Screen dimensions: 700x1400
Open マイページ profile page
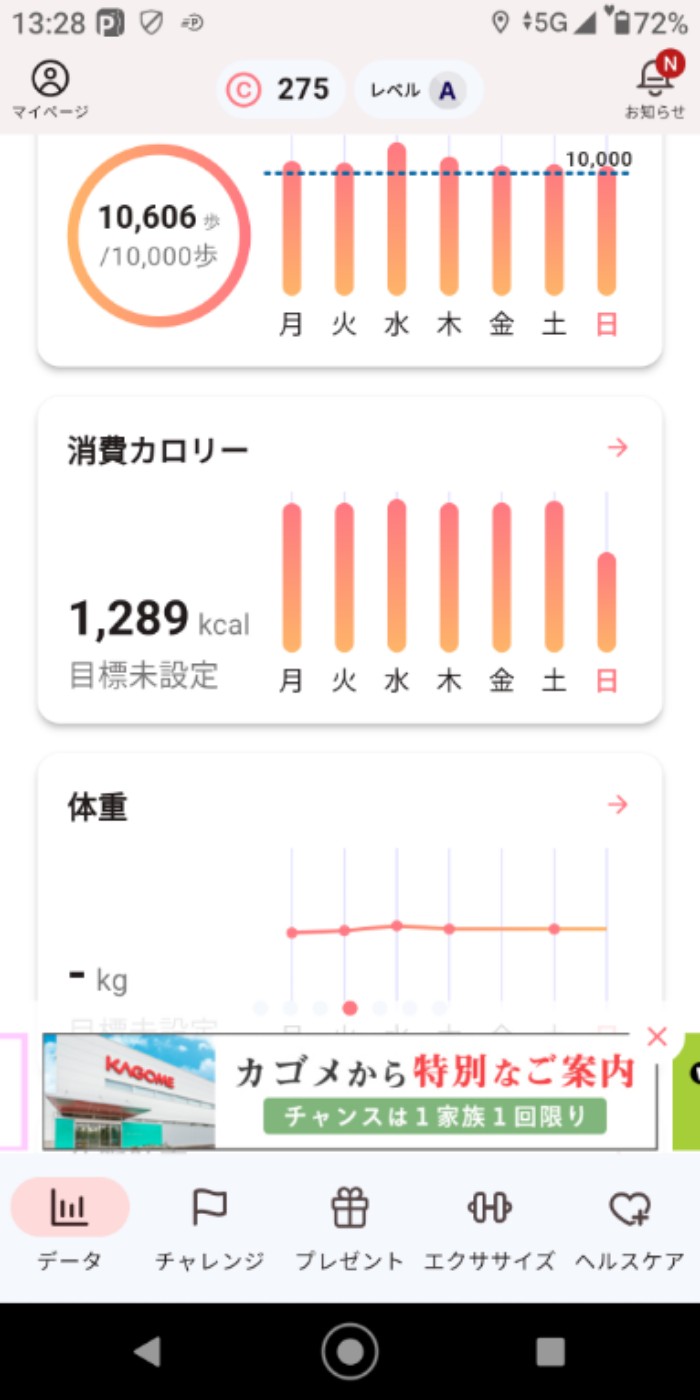pos(50,88)
